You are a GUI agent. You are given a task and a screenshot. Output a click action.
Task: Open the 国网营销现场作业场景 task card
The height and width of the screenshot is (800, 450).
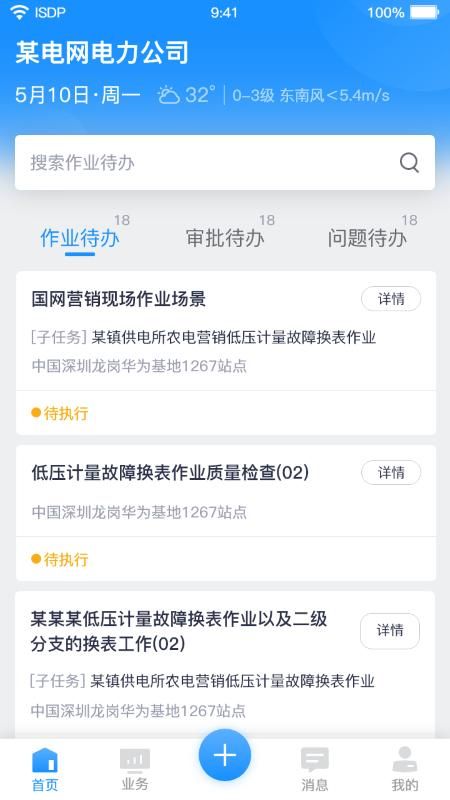226,353
